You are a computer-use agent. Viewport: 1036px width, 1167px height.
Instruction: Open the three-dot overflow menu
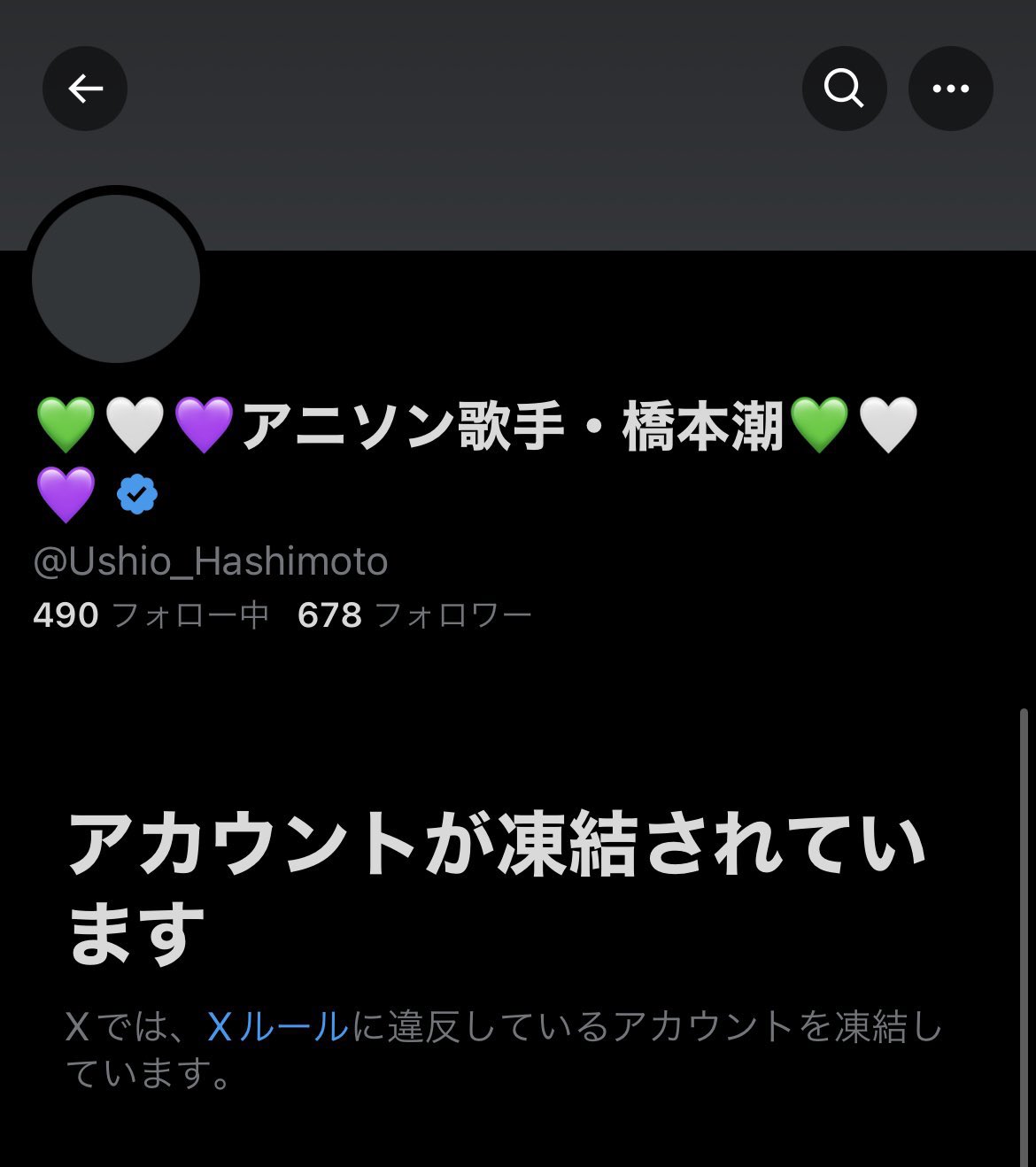tap(950, 89)
